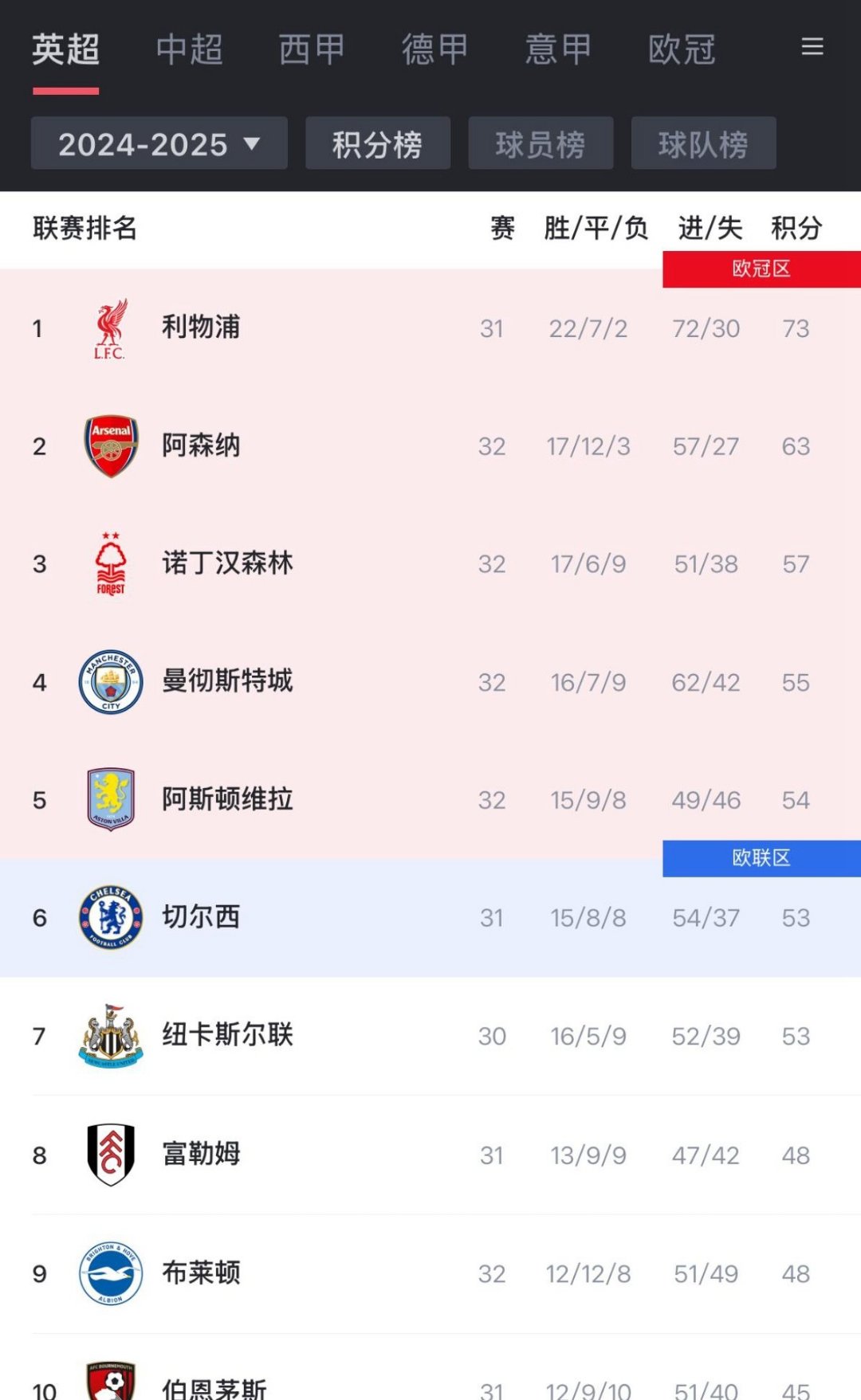861x1400 pixels.
Task: Open the 阿森纳 team row
Action: pyautogui.click(x=431, y=446)
